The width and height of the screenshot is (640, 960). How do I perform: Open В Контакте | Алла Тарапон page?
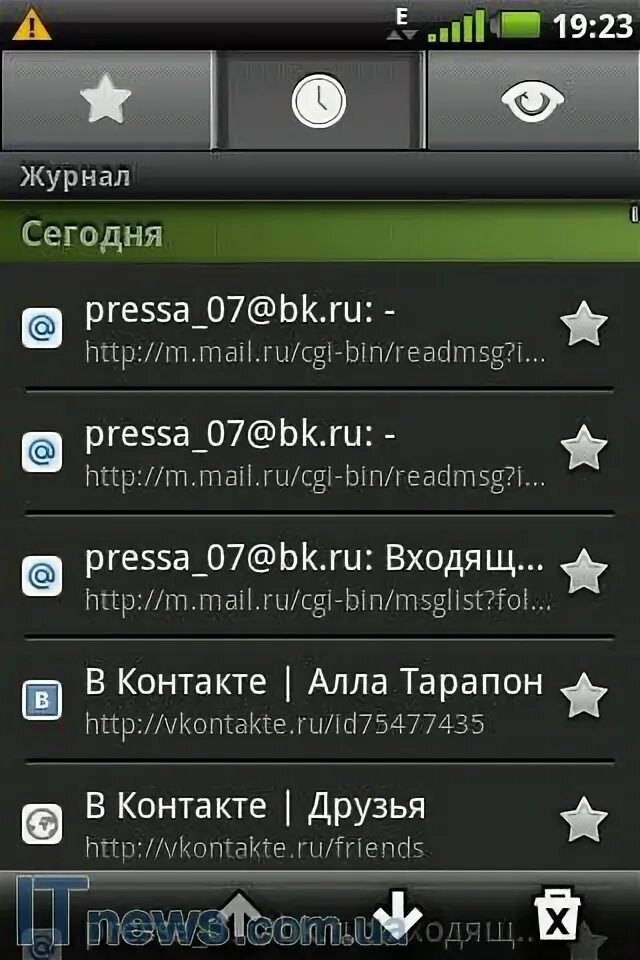click(x=300, y=700)
